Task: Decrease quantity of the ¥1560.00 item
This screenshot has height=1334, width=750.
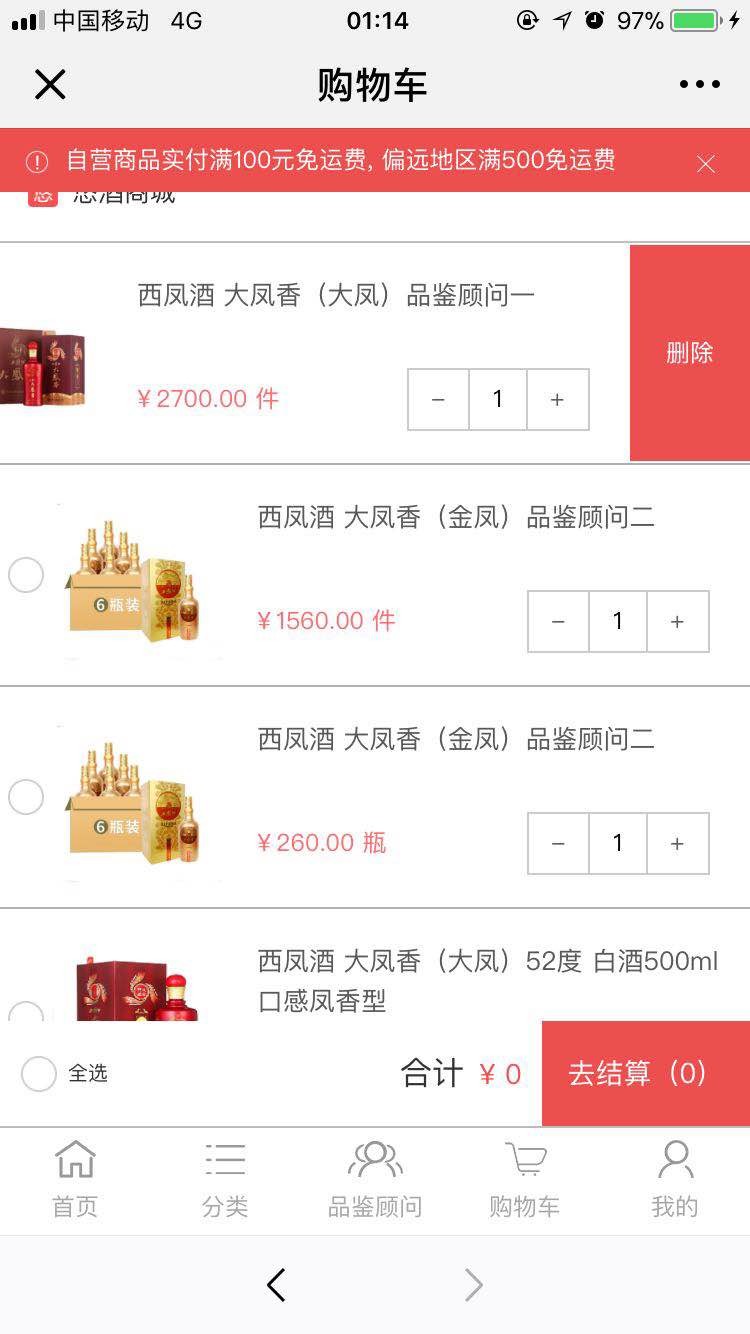Action: pos(558,622)
